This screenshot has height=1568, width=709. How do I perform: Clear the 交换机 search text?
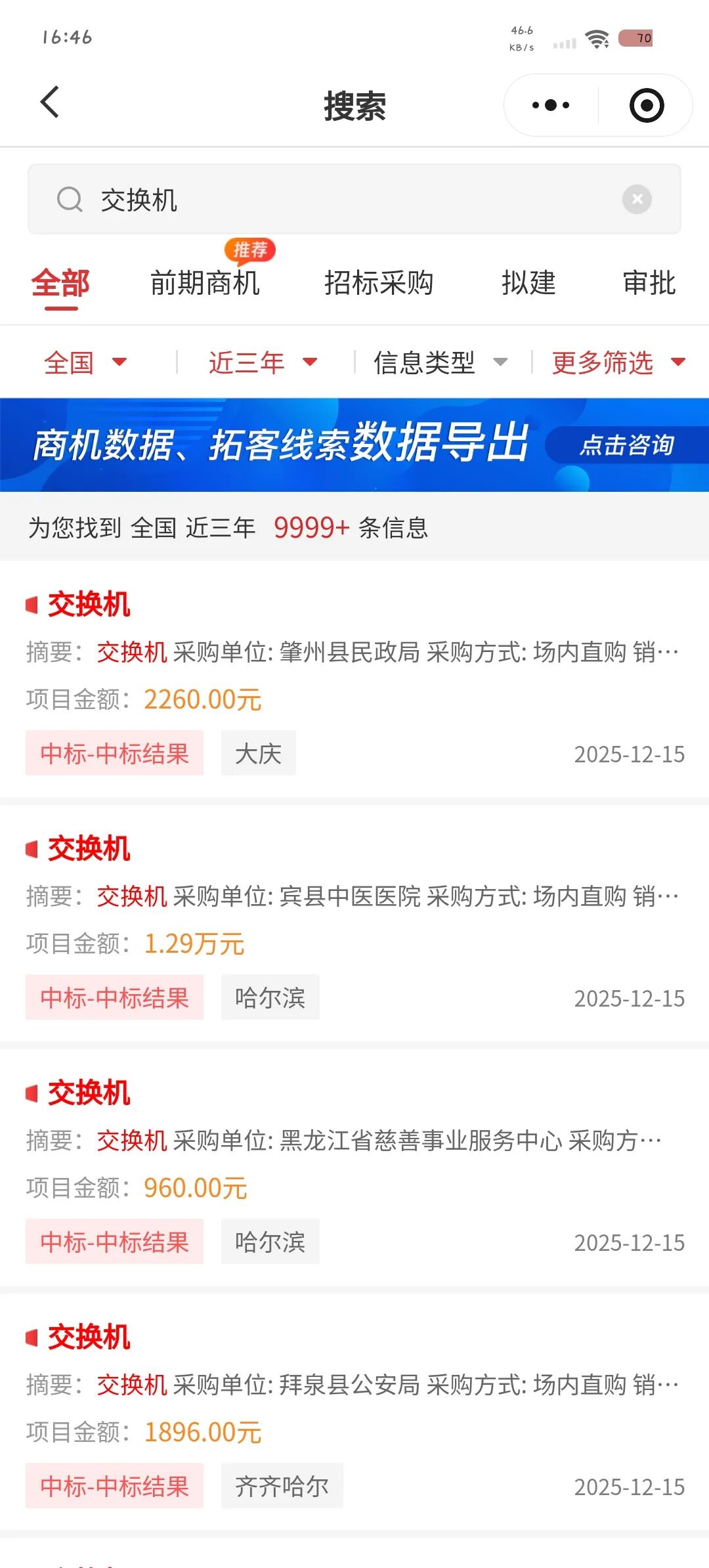point(637,199)
